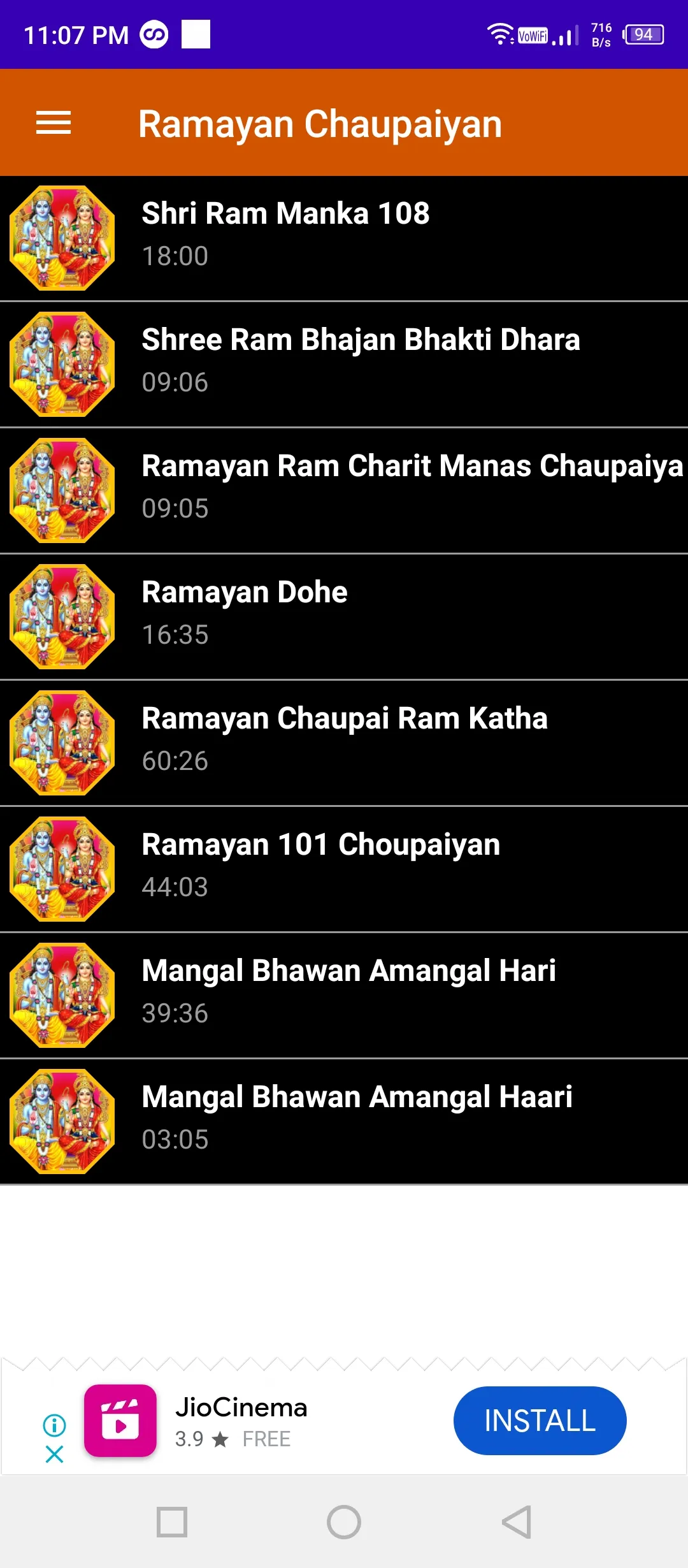Open the hamburger drawer menu
This screenshot has width=688, height=1568.
pyautogui.click(x=54, y=122)
